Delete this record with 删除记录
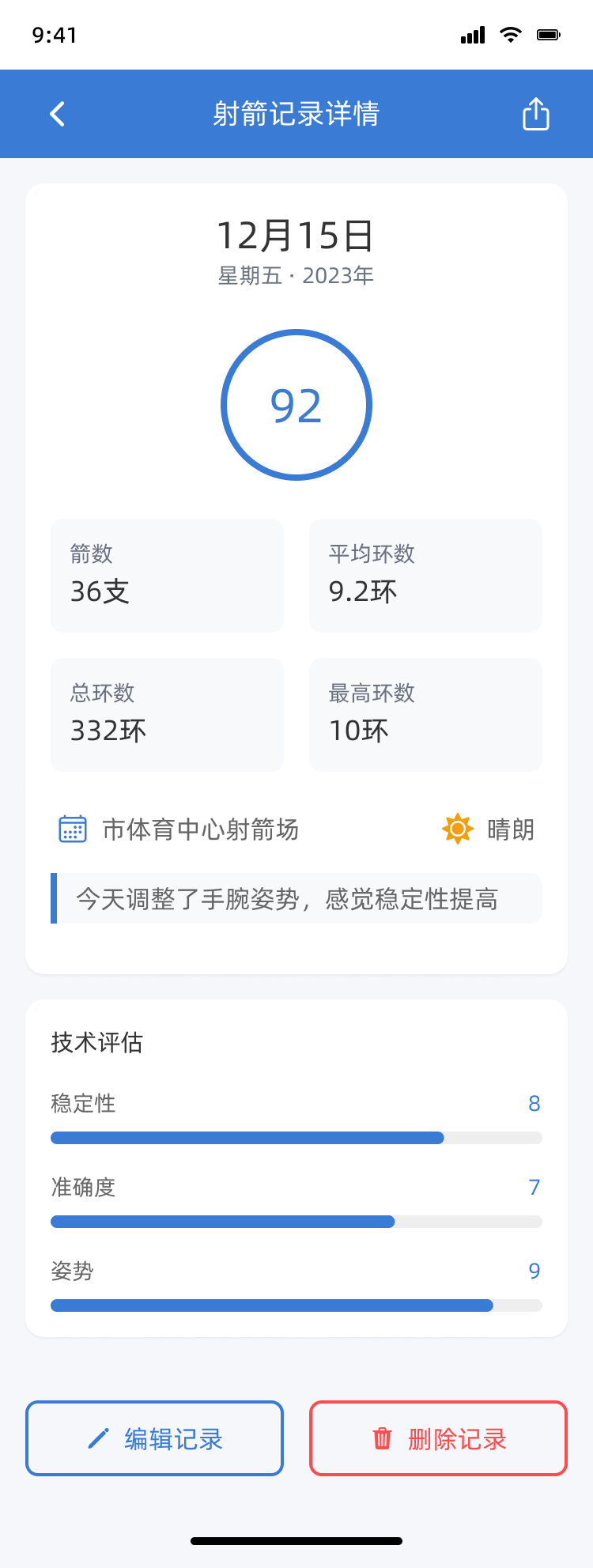Screen dimensions: 593x1568 point(438,1438)
